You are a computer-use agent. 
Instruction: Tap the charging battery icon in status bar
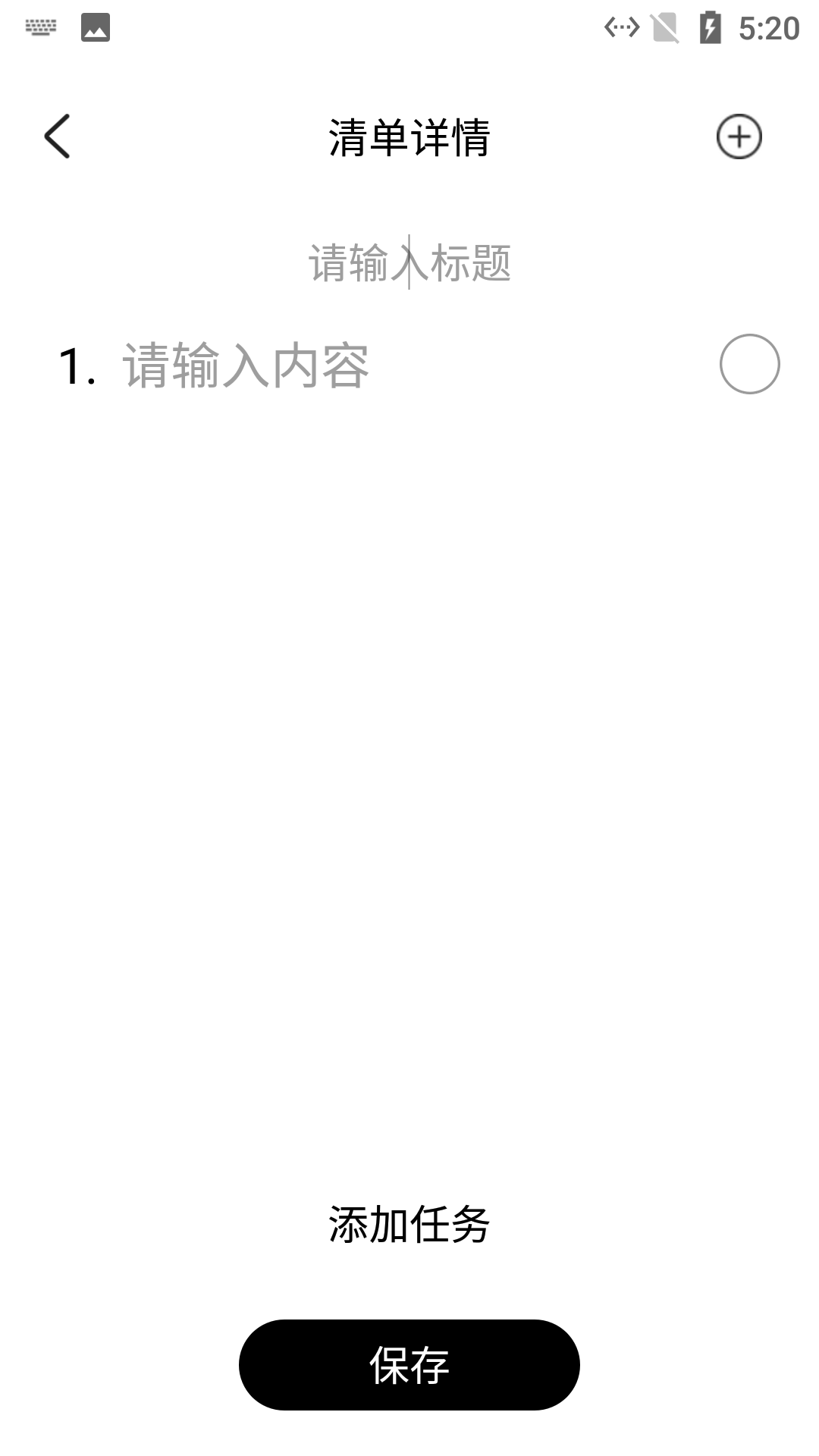[x=710, y=25]
